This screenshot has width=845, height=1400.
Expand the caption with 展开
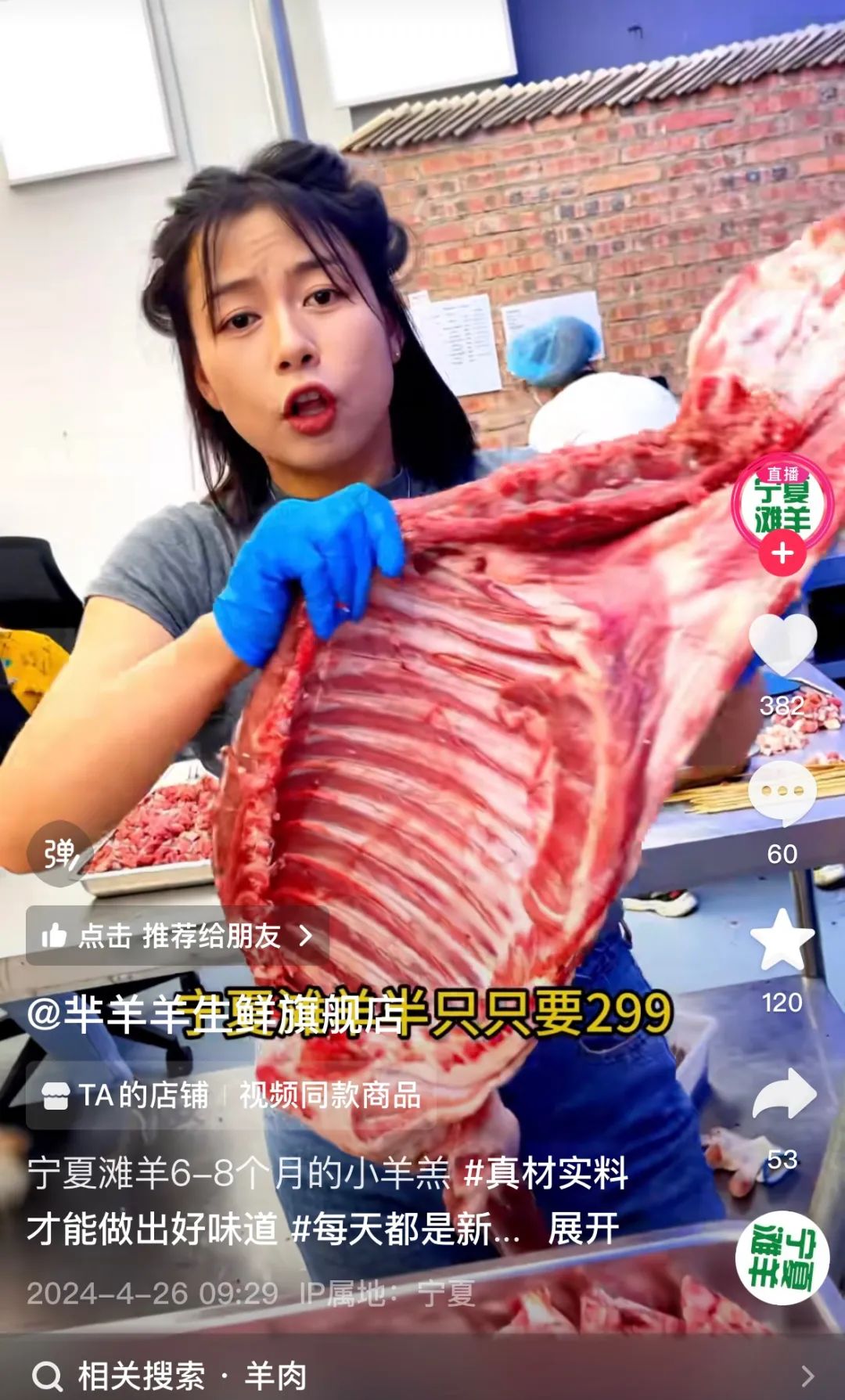coord(584,1229)
